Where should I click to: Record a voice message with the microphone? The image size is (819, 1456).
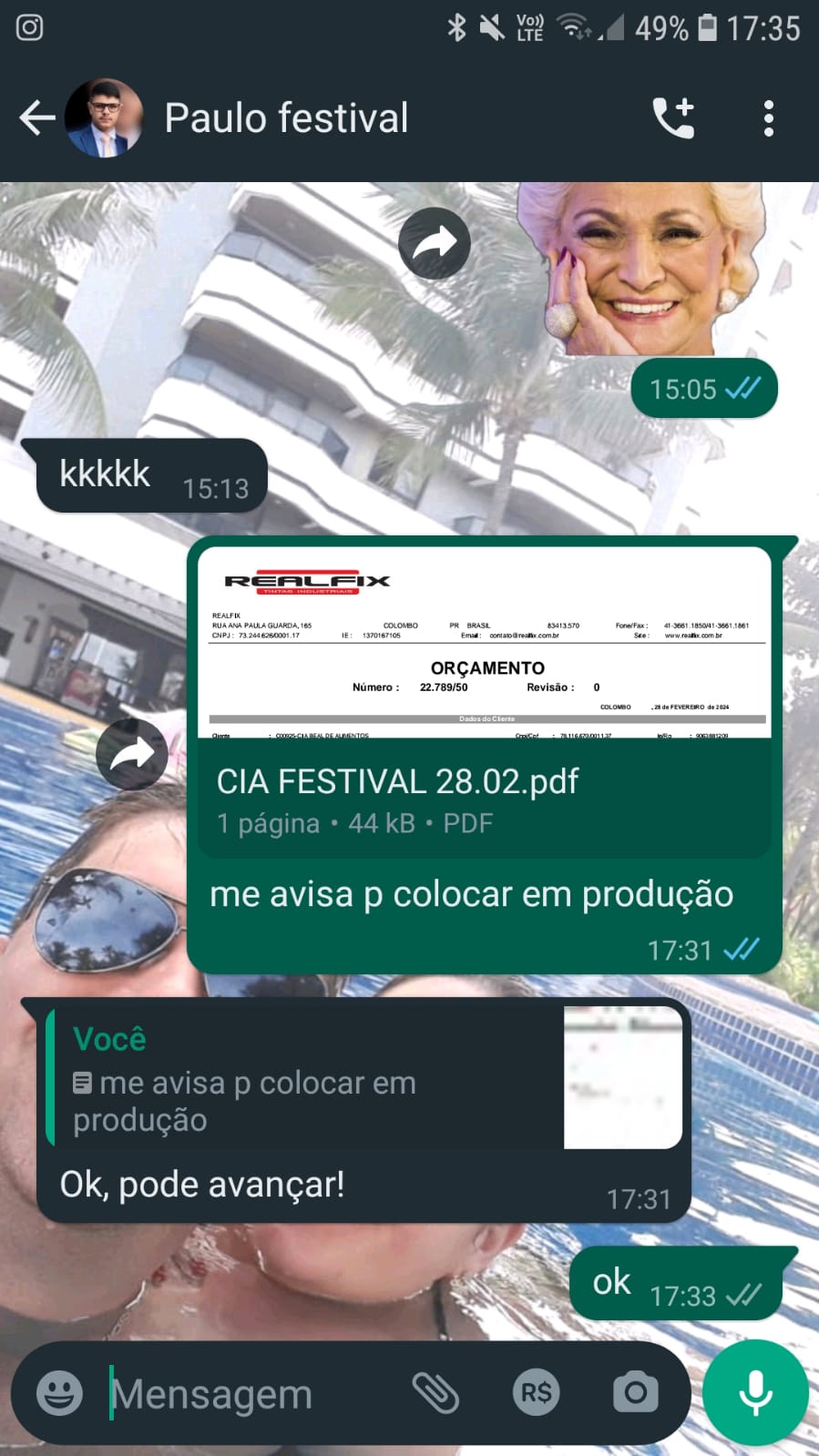click(755, 1392)
